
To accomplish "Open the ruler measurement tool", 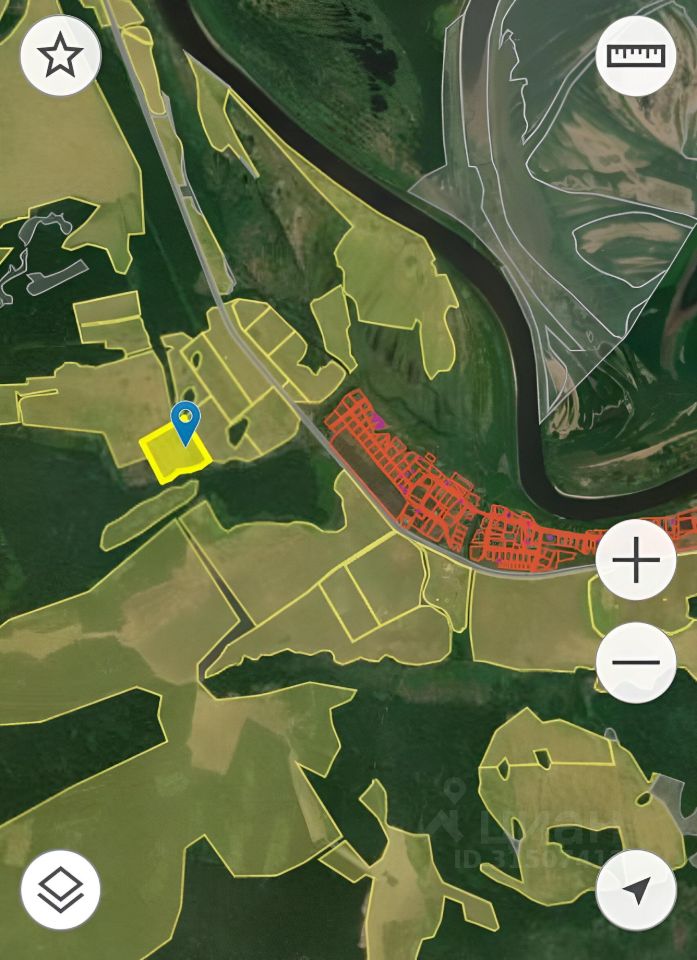I will click(636, 55).
